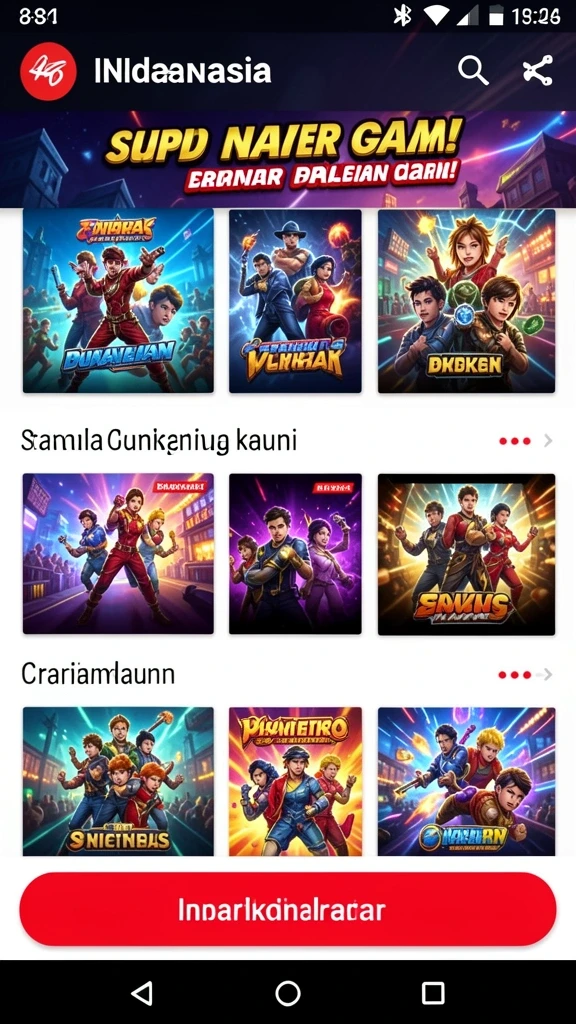Open the PIANTETRO game tile
Image resolution: width=576 pixels, height=1024 pixels.
(x=295, y=782)
